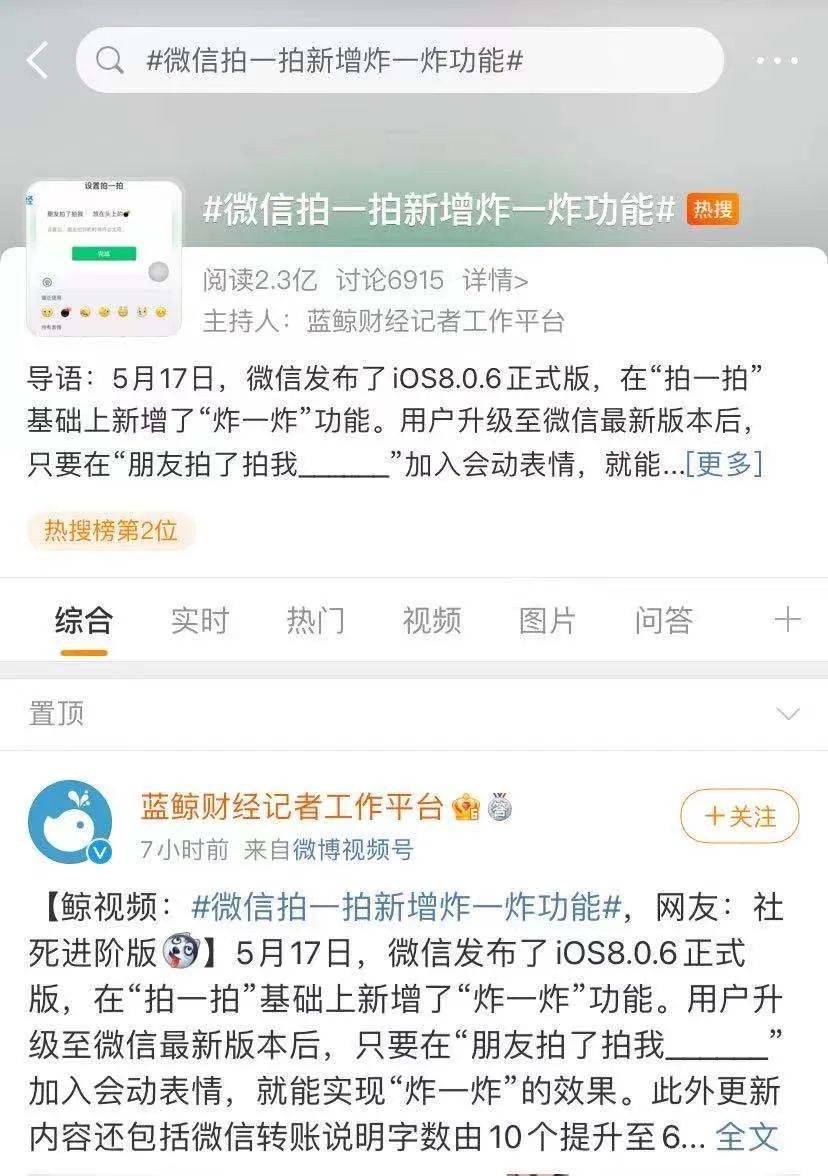Open the three-dot overflow menu
The width and height of the screenshot is (828, 1176).
pos(777,61)
